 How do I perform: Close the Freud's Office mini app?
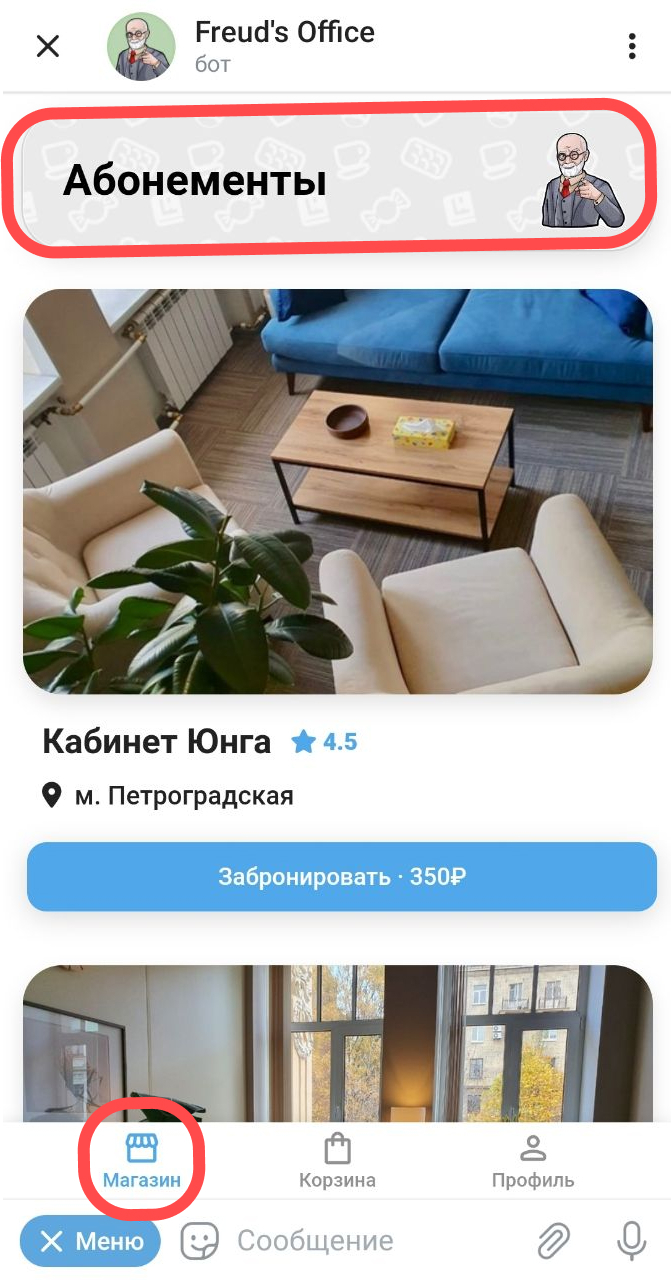pyautogui.click(x=47, y=46)
